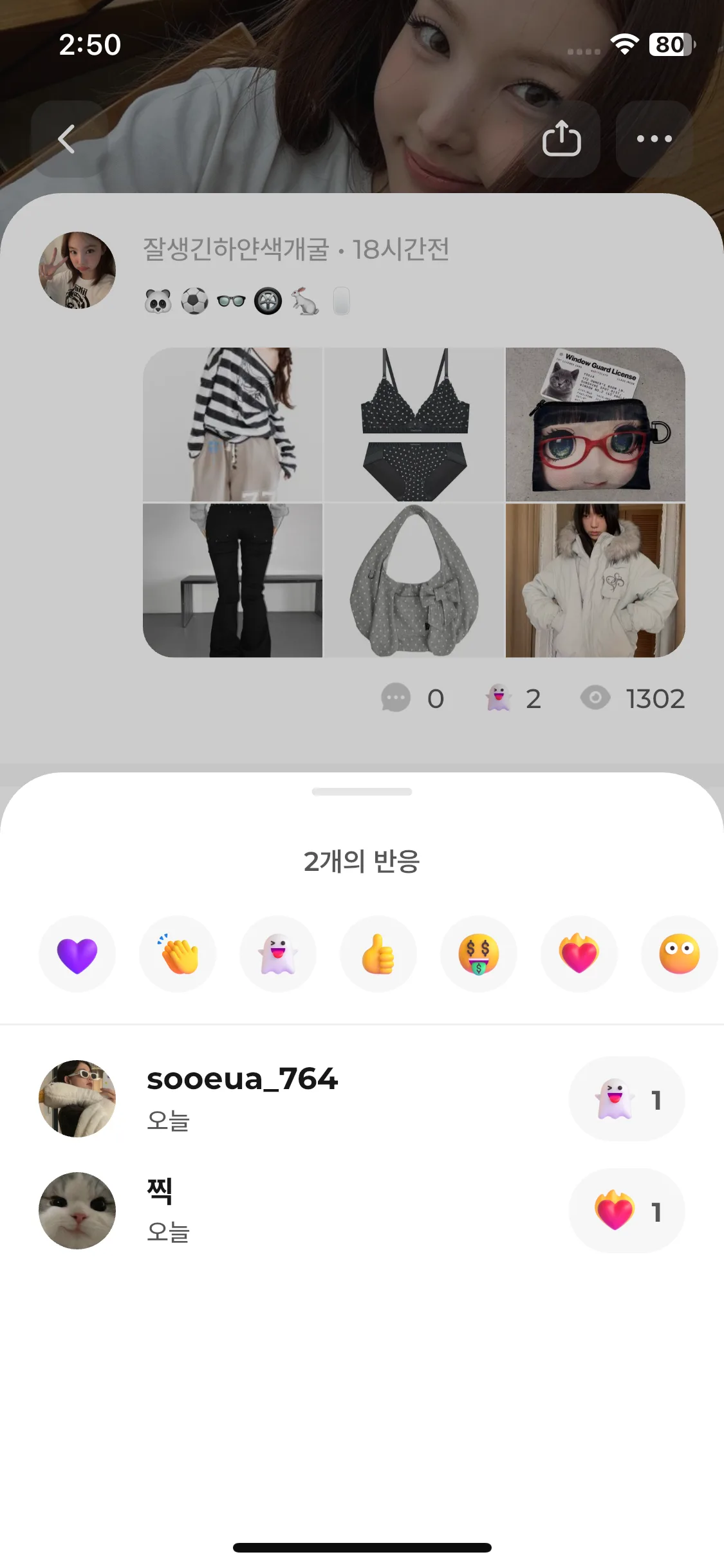
Task: React with the clapping hands emoji
Action: (178, 954)
